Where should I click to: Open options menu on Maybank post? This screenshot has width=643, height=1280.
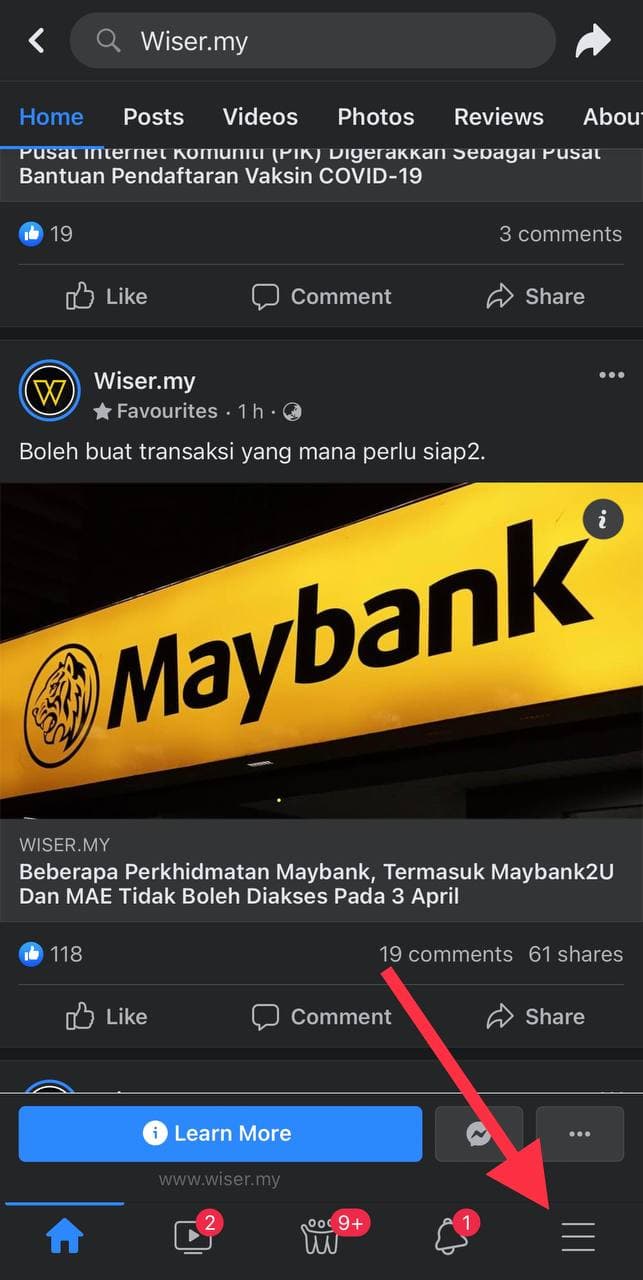611,375
